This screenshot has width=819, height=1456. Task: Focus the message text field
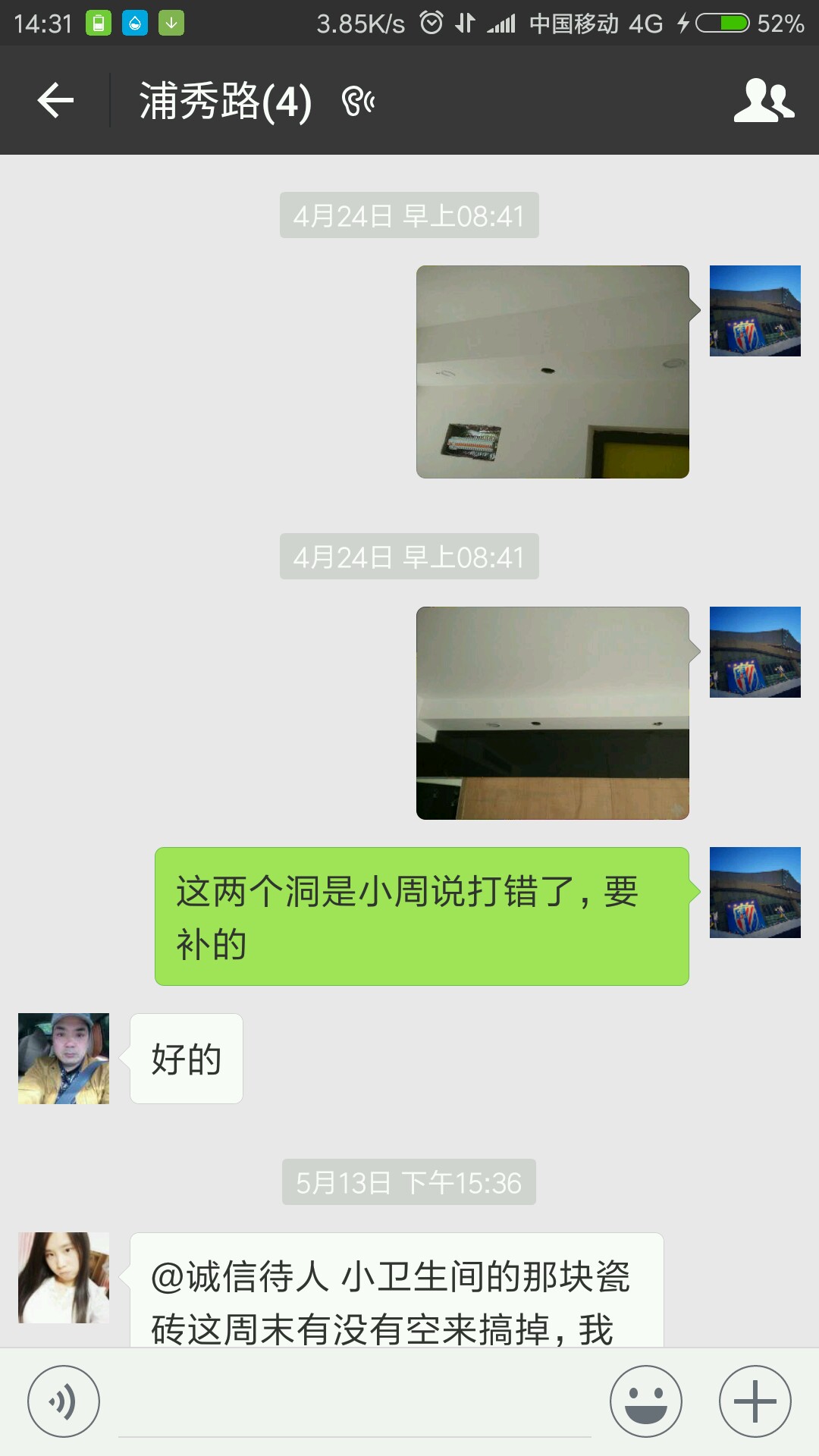(354, 1407)
